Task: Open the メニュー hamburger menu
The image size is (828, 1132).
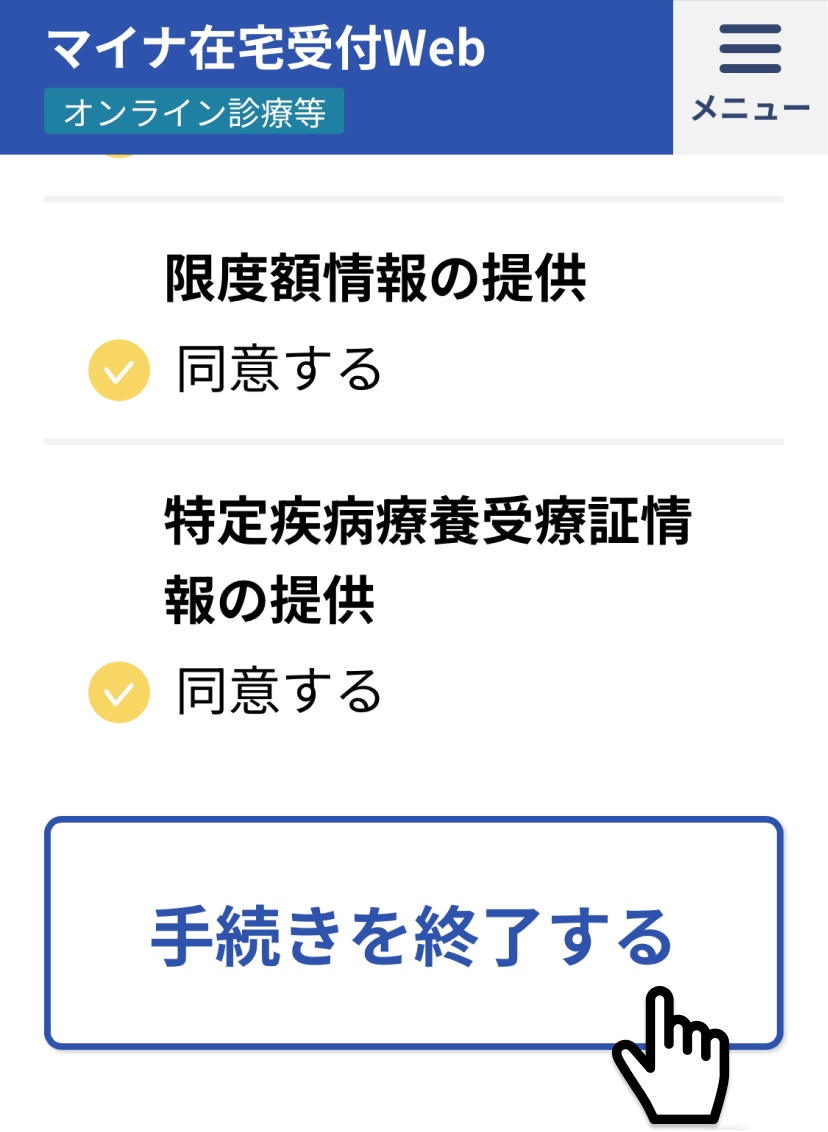Action: 750,76
